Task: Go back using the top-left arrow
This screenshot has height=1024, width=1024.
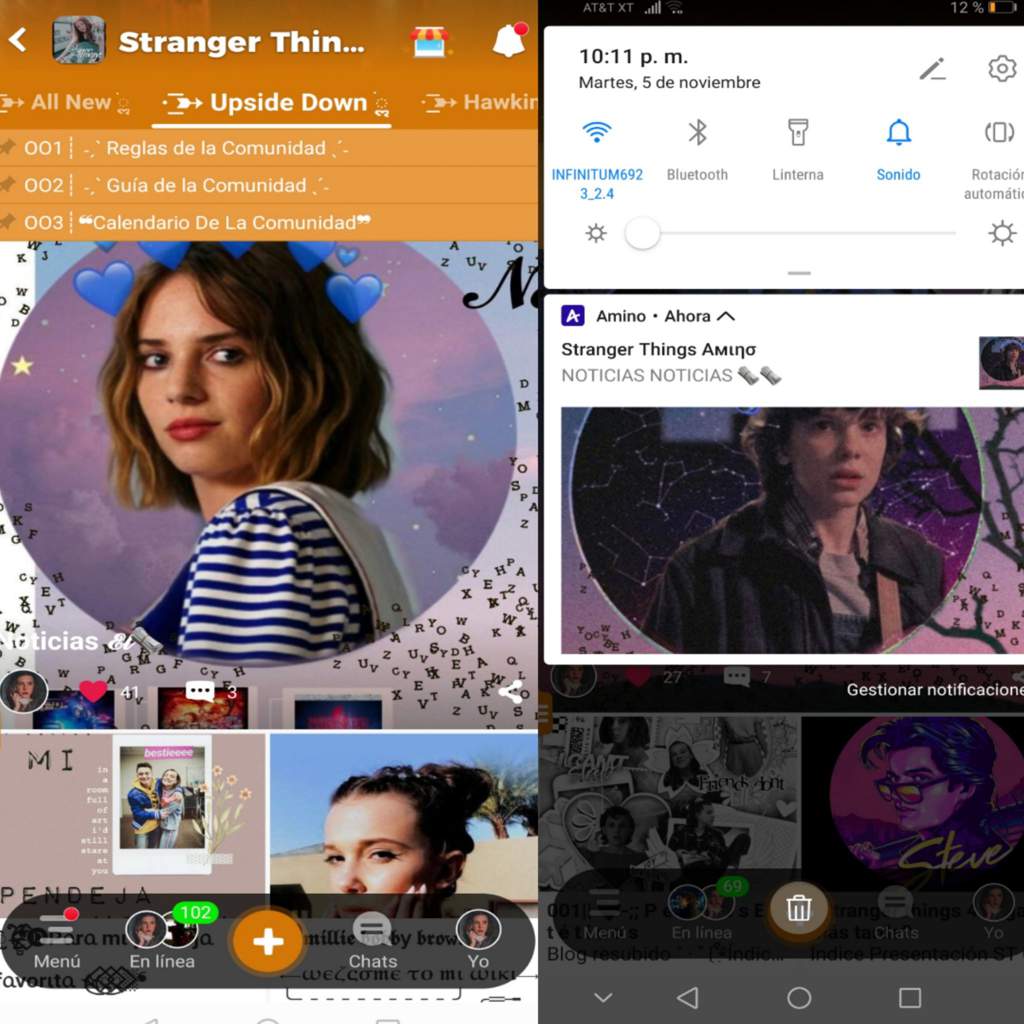Action: point(18,41)
